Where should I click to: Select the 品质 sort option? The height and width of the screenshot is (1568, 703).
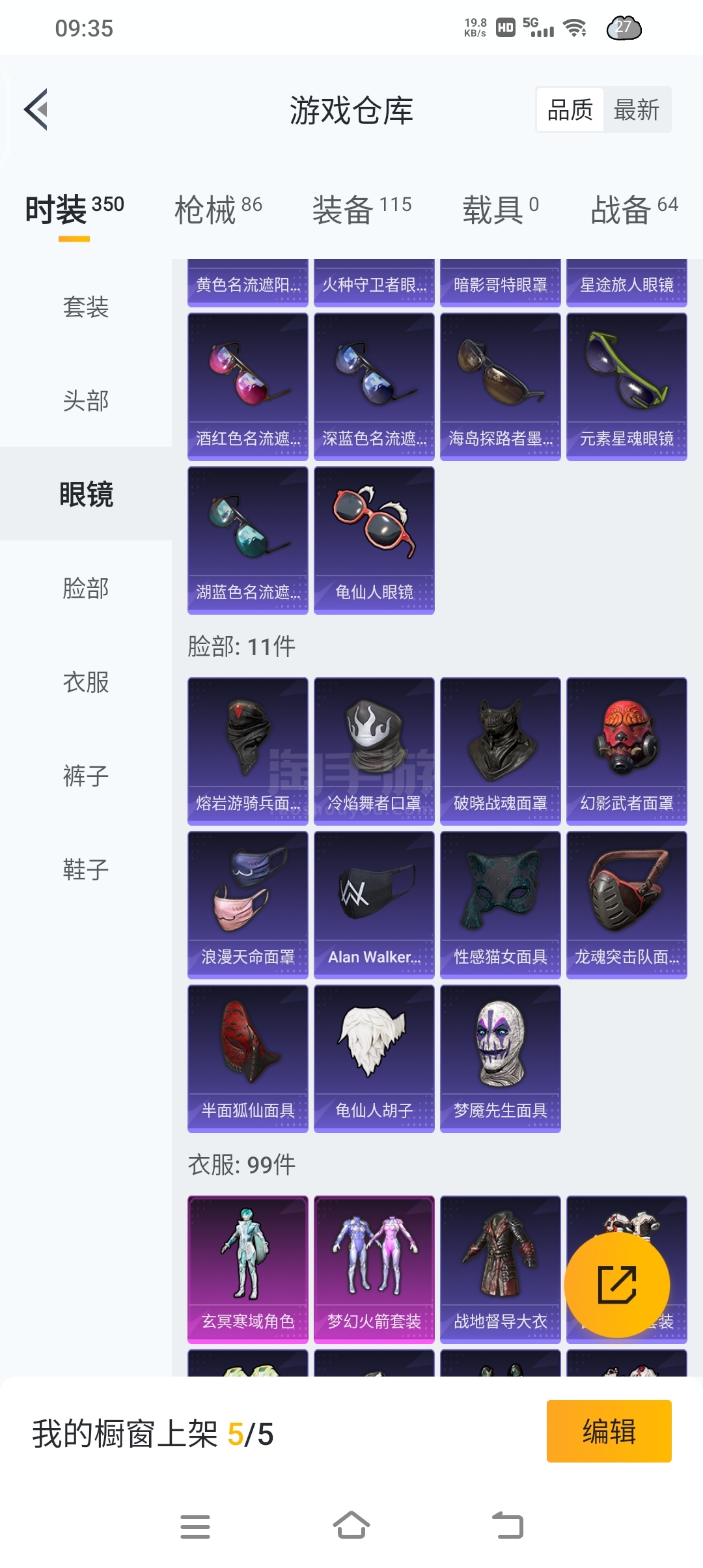pyautogui.click(x=570, y=109)
